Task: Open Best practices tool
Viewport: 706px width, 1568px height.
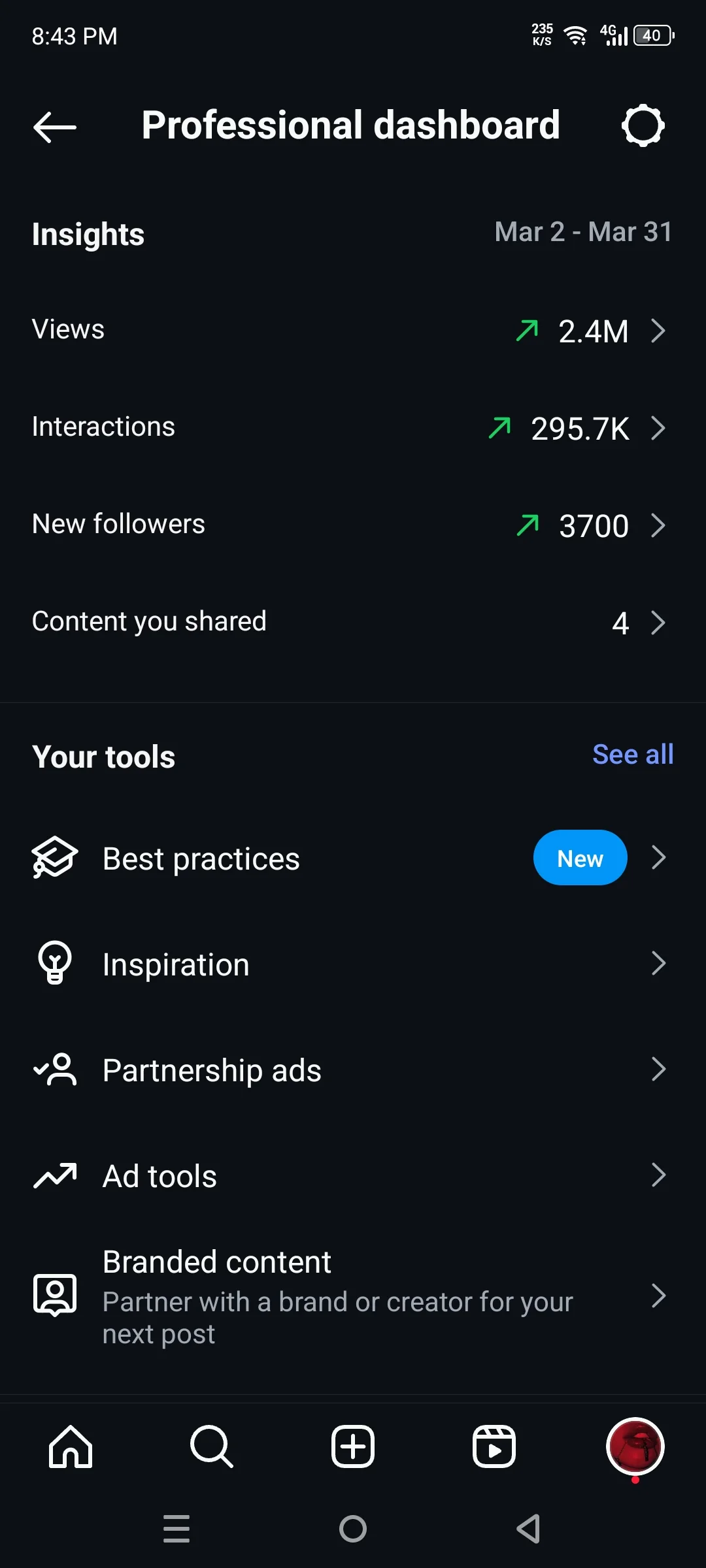Action: coord(353,858)
